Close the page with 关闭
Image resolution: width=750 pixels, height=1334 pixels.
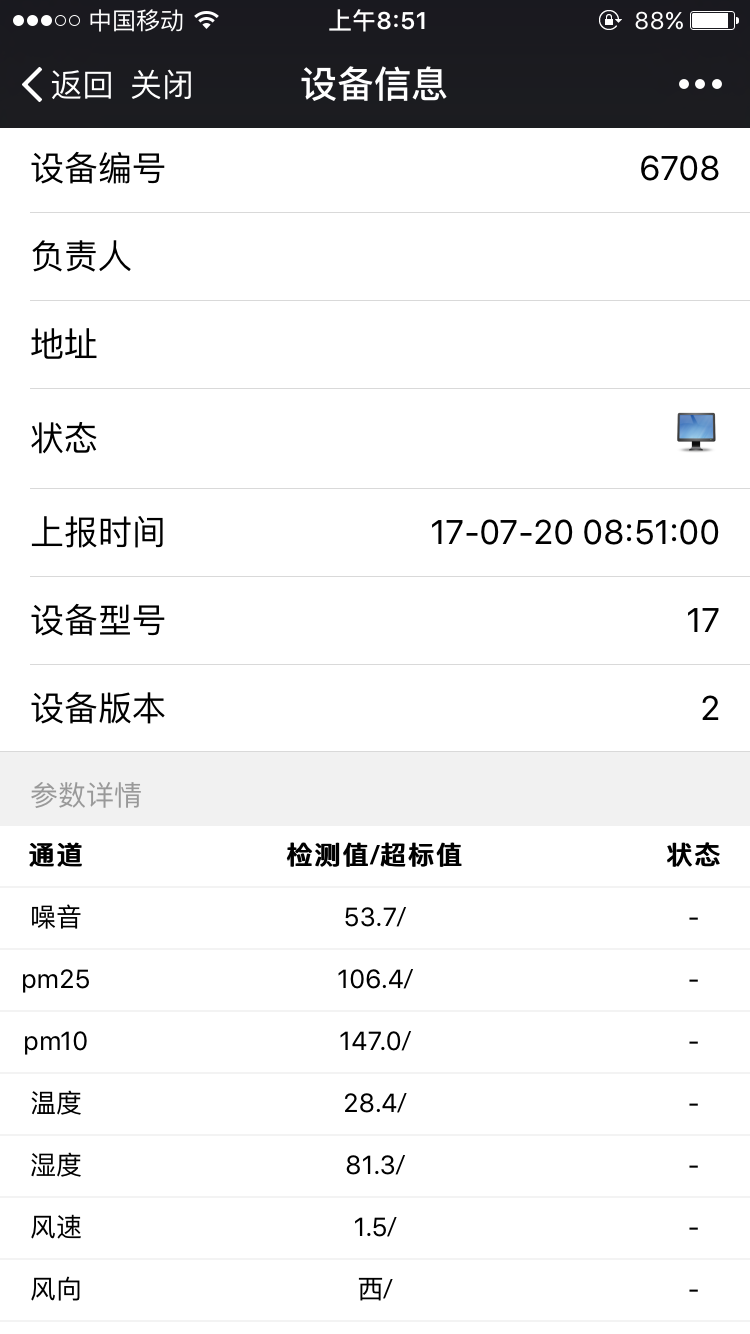click(161, 85)
